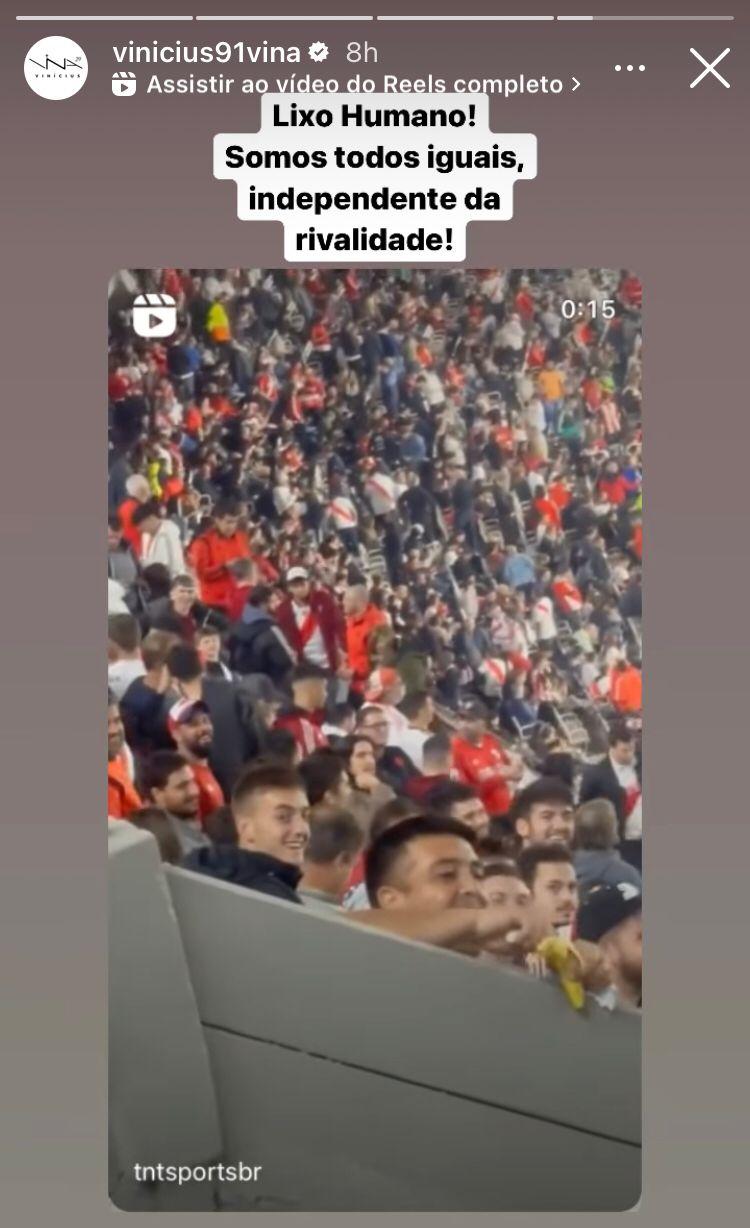Open 'Assistir ao vídeo do Reels completo'
The height and width of the screenshot is (1228, 750).
[354, 85]
